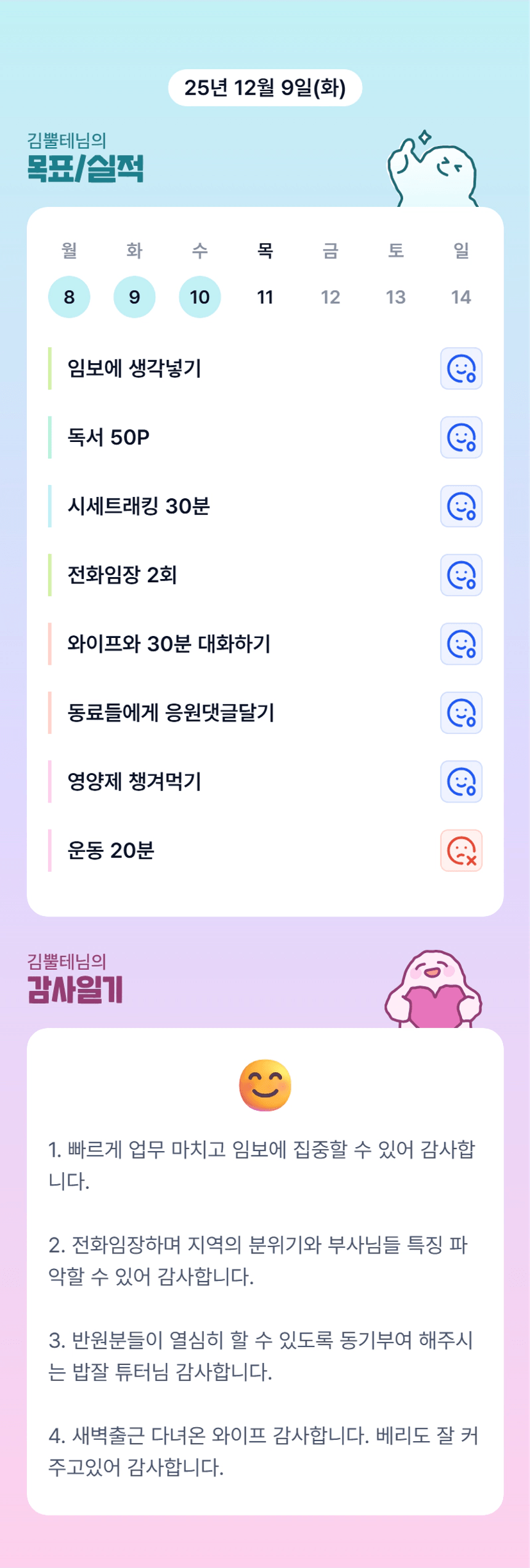Tap the status icon for 영양제 챙겨먹기
Viewport: 530px width, 1568px height.
(x=461, y=781)
